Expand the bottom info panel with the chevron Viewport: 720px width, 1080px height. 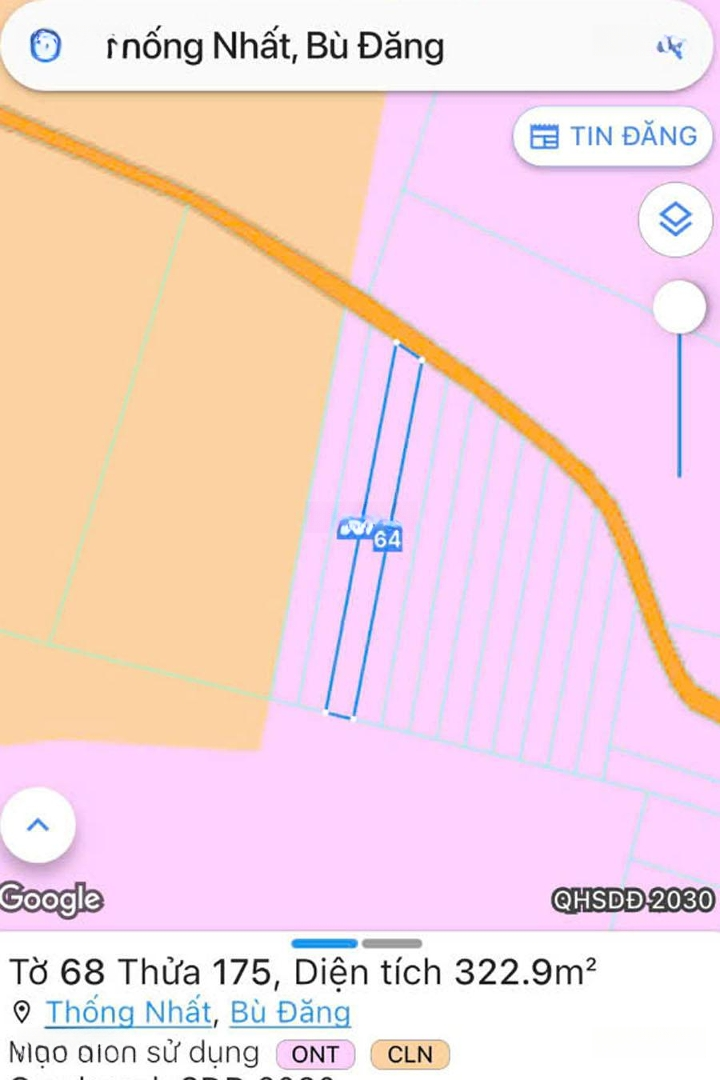[x=38, y=823]
